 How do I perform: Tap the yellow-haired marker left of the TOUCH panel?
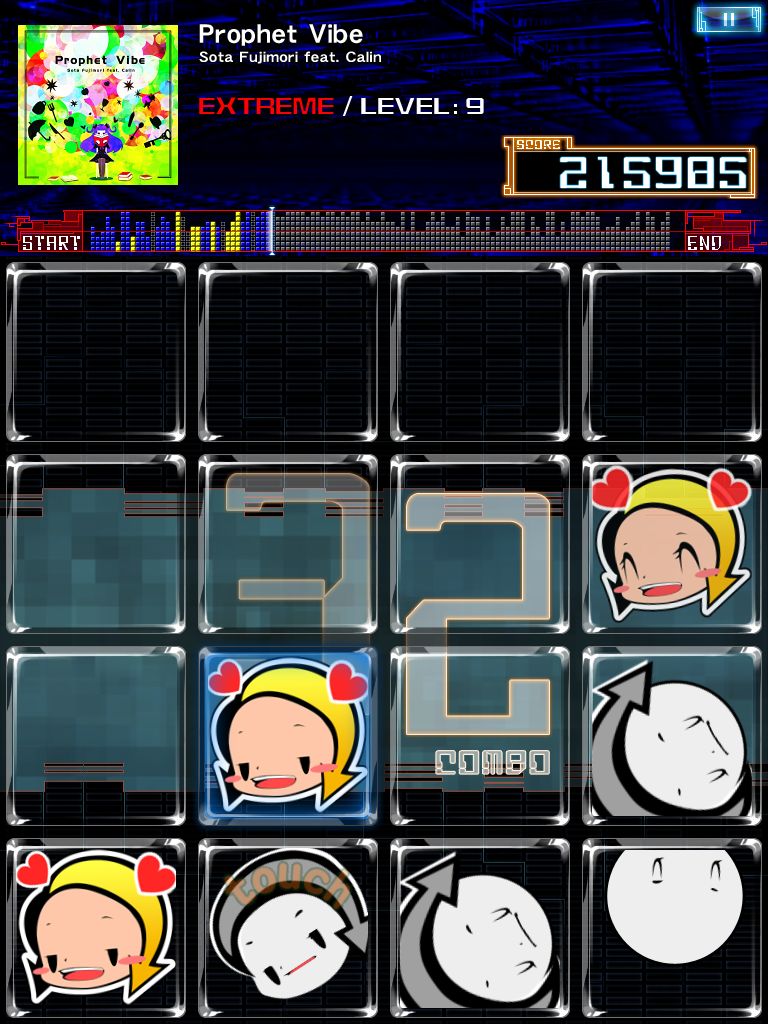point(96,927)
